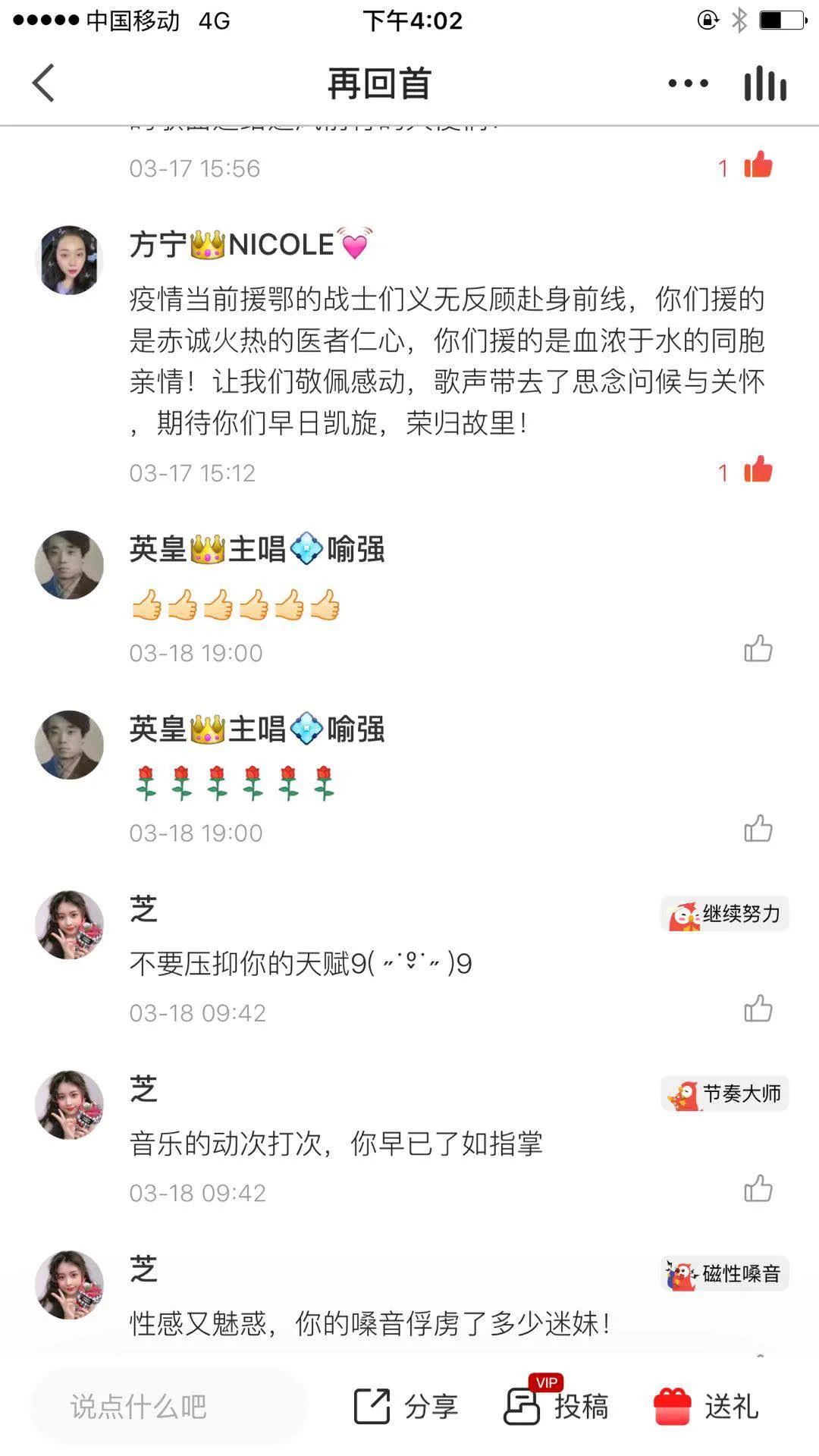Like the rose emoji comment by 喻强

(x=758, y=829)
